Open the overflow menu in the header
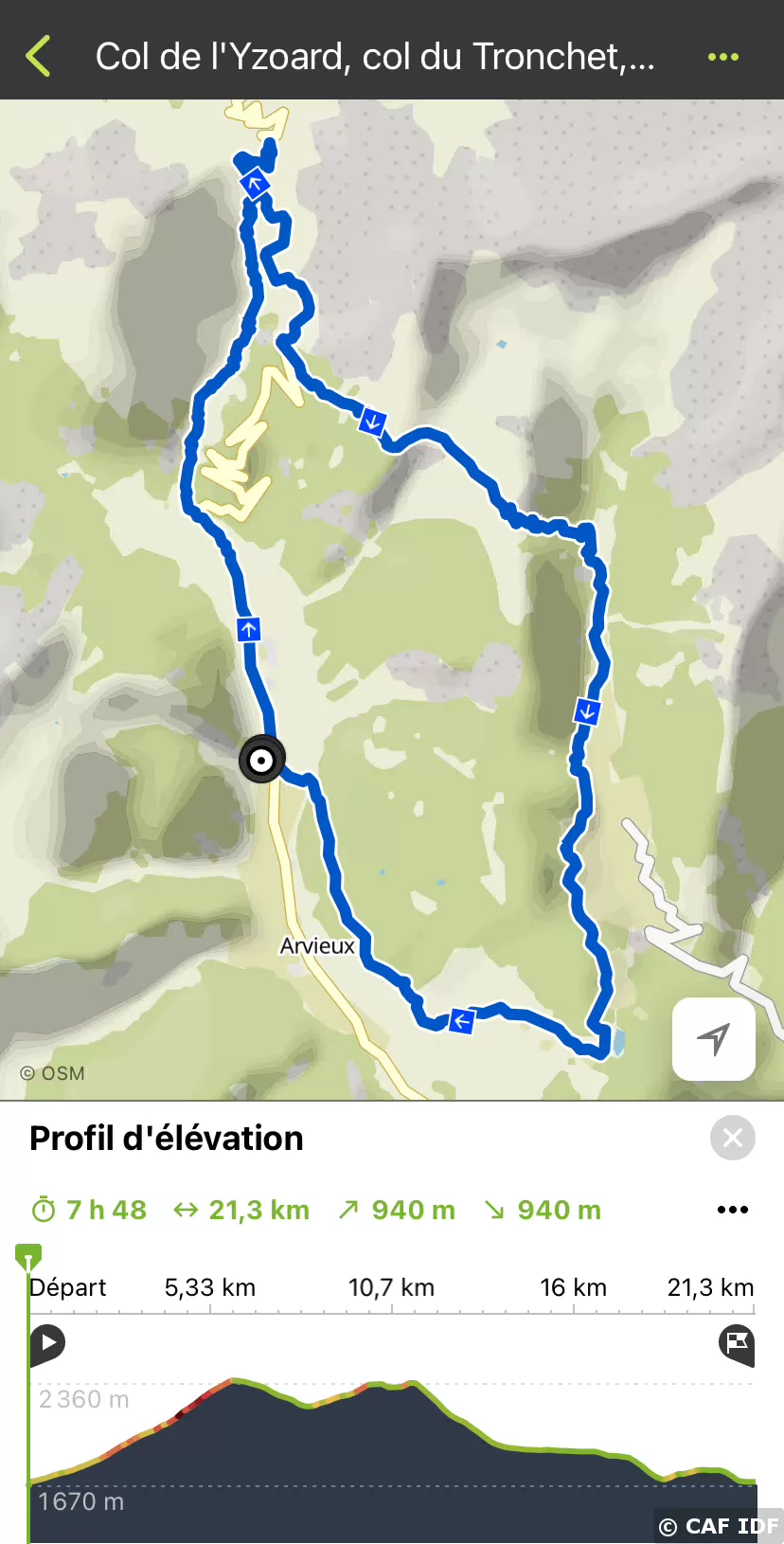Image resolution: width=784 pixels, height=1544 pixels. [723, 57]
